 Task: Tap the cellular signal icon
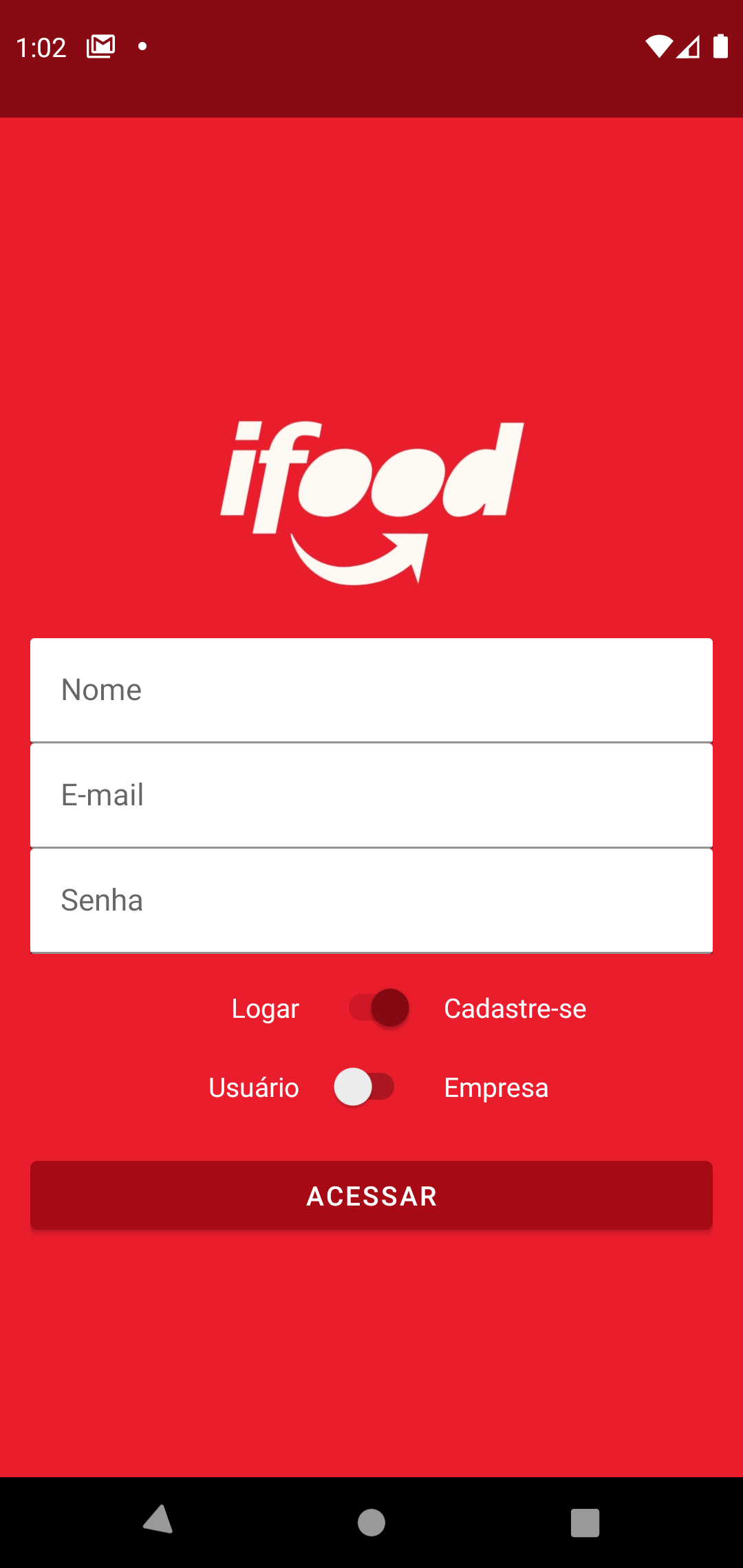coord(690,45)
